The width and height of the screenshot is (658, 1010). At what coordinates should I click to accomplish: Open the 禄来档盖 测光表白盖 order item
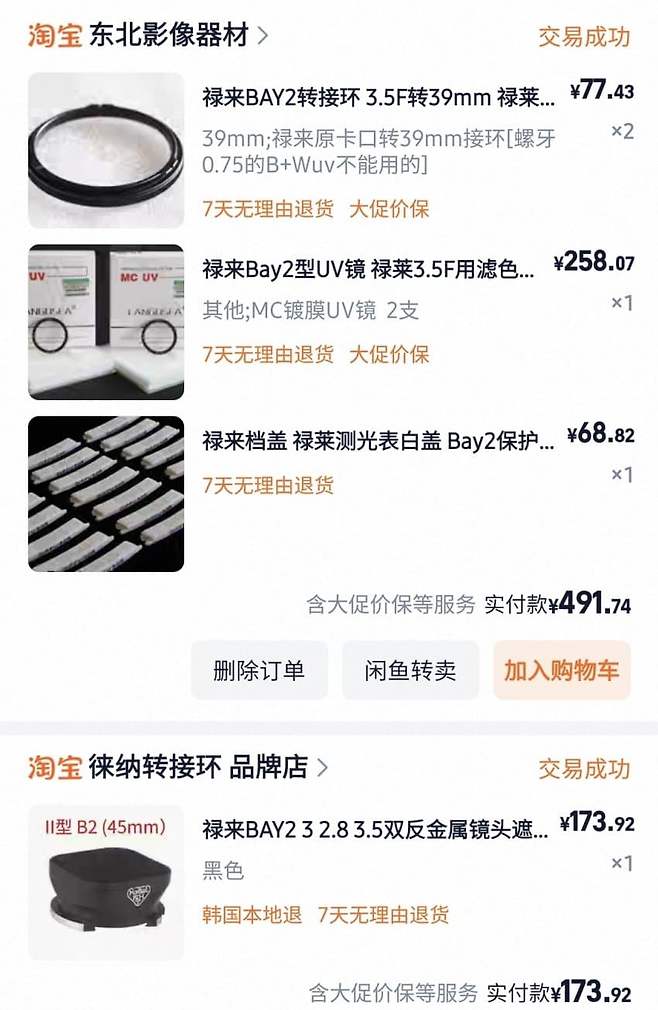click(378, 441)
